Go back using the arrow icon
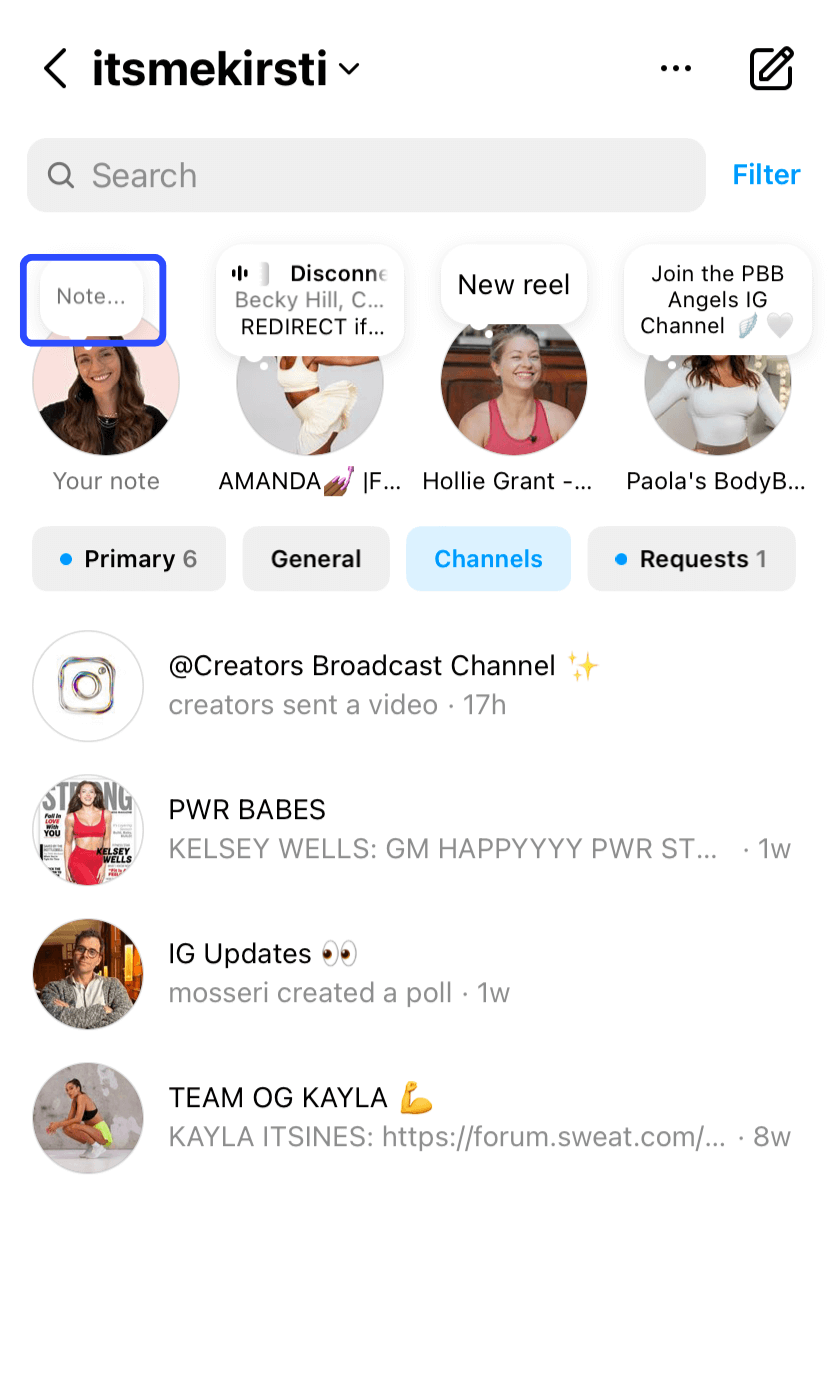Screen dimensions: 828x1400 click(56, 69)
